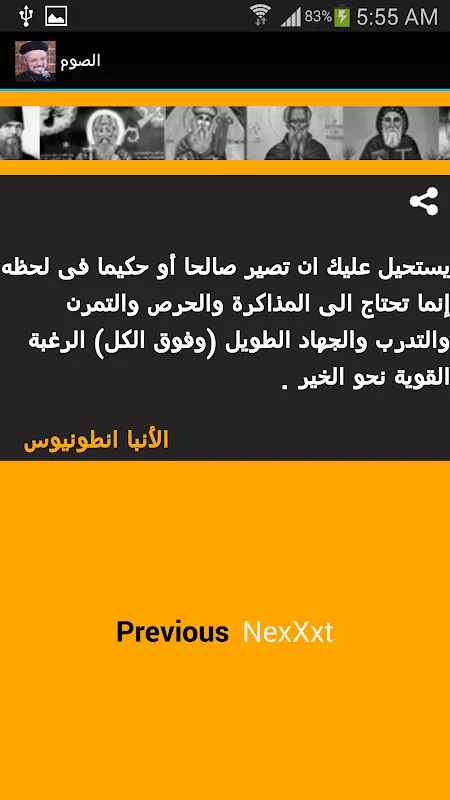The image size is (450, 800).
Task: Tap the app icon beside الصوم title
Action: point(35,61)
